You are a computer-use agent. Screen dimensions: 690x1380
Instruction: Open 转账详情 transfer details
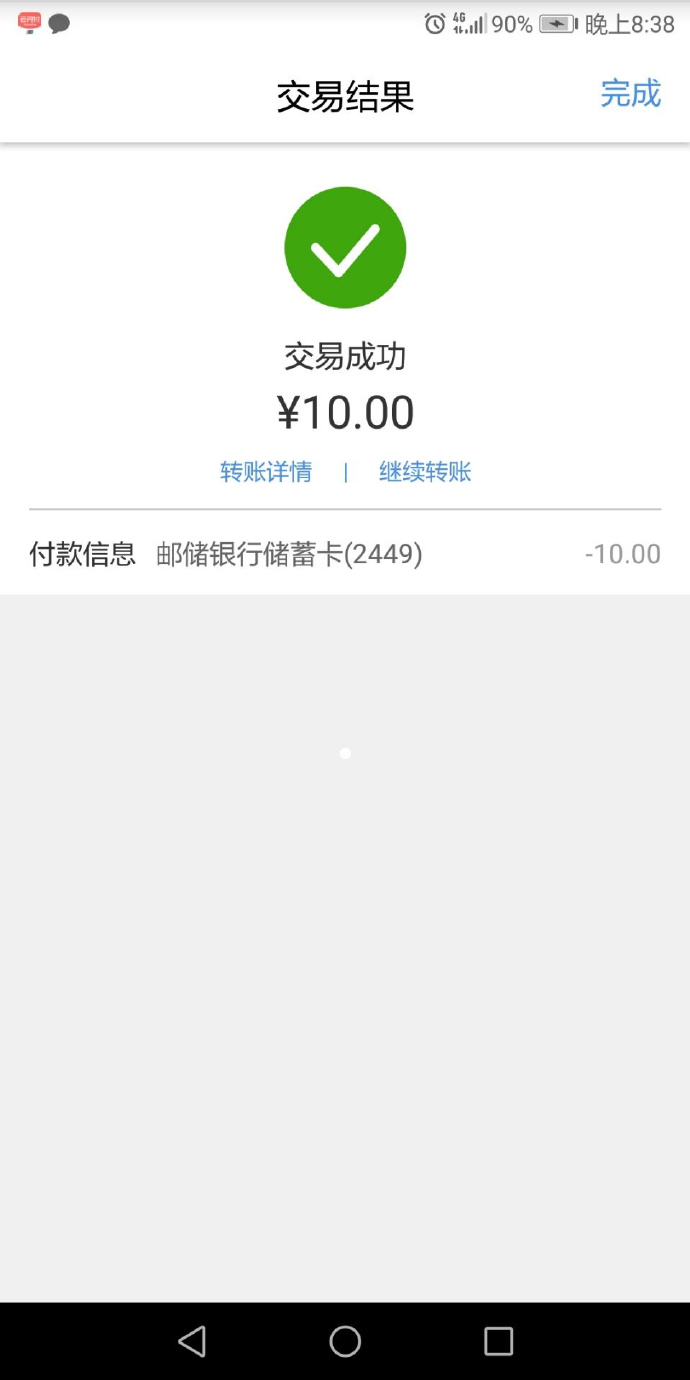pyautogui.click(x=266, y=472)
